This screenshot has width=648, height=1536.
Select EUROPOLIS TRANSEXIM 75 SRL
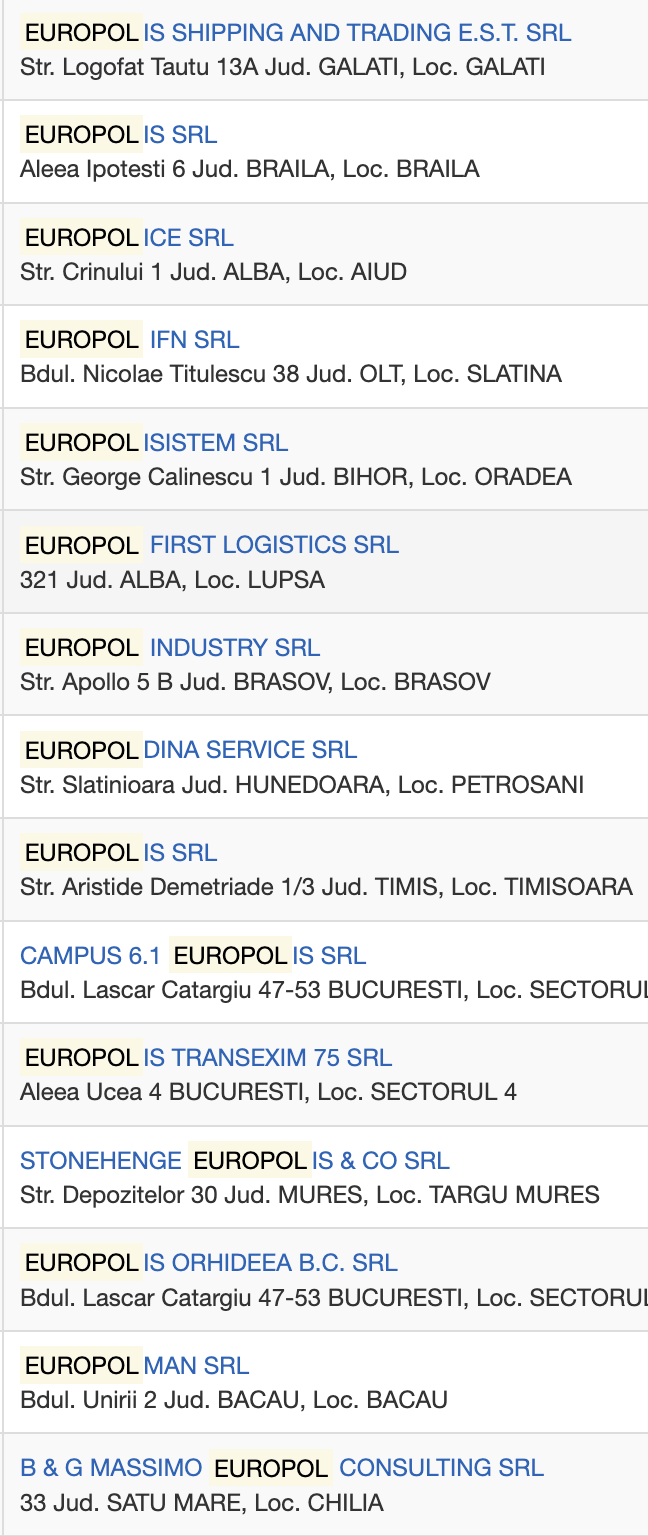click(x=207, y=1058)
